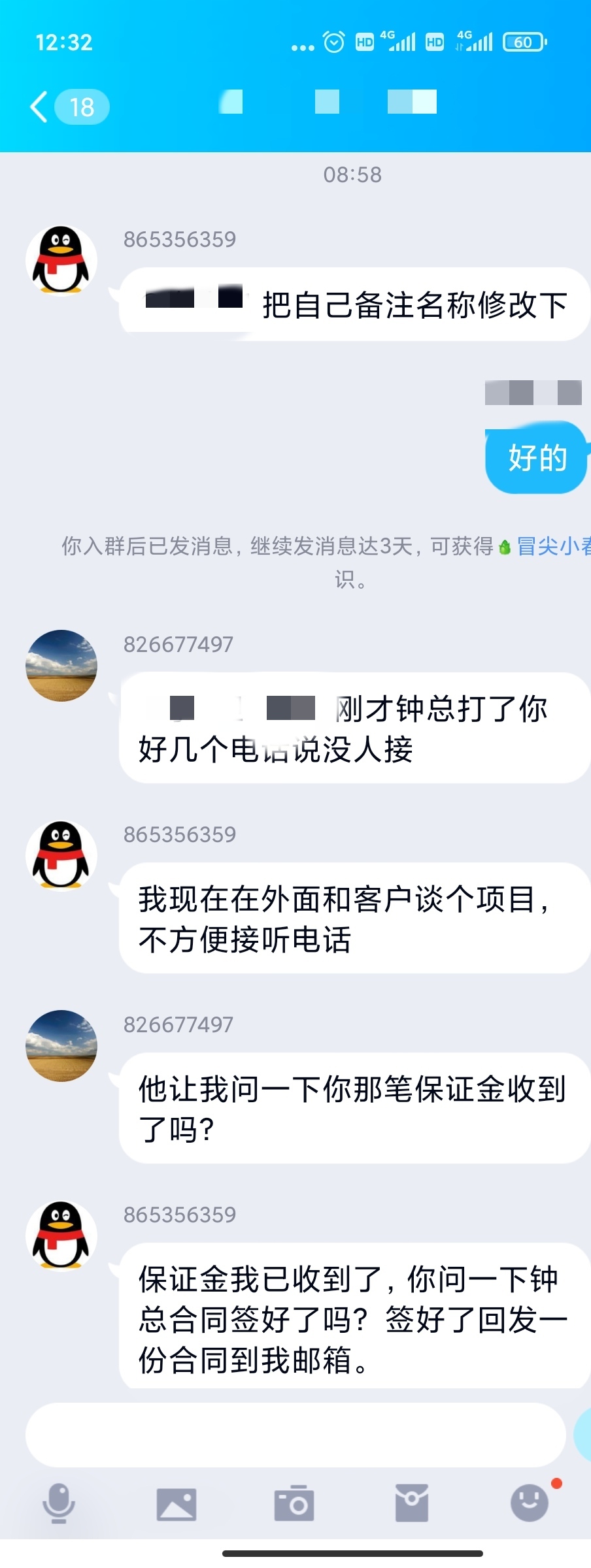The height and width of the screenshot is (1568, 591).
Task: Start a voice message with the microphone
Action: (x=59, y=1503)
